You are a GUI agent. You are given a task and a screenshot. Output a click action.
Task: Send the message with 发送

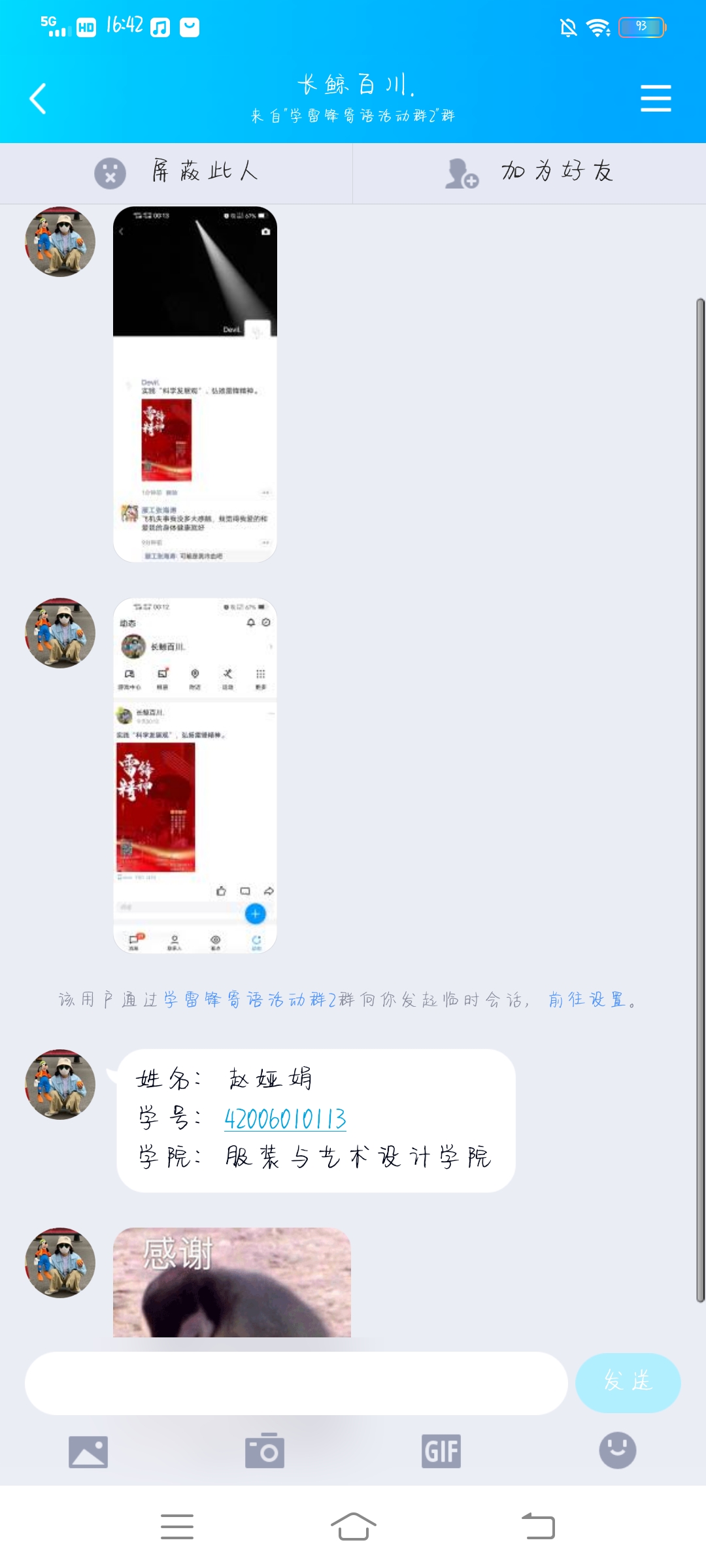click(628, 1383)
